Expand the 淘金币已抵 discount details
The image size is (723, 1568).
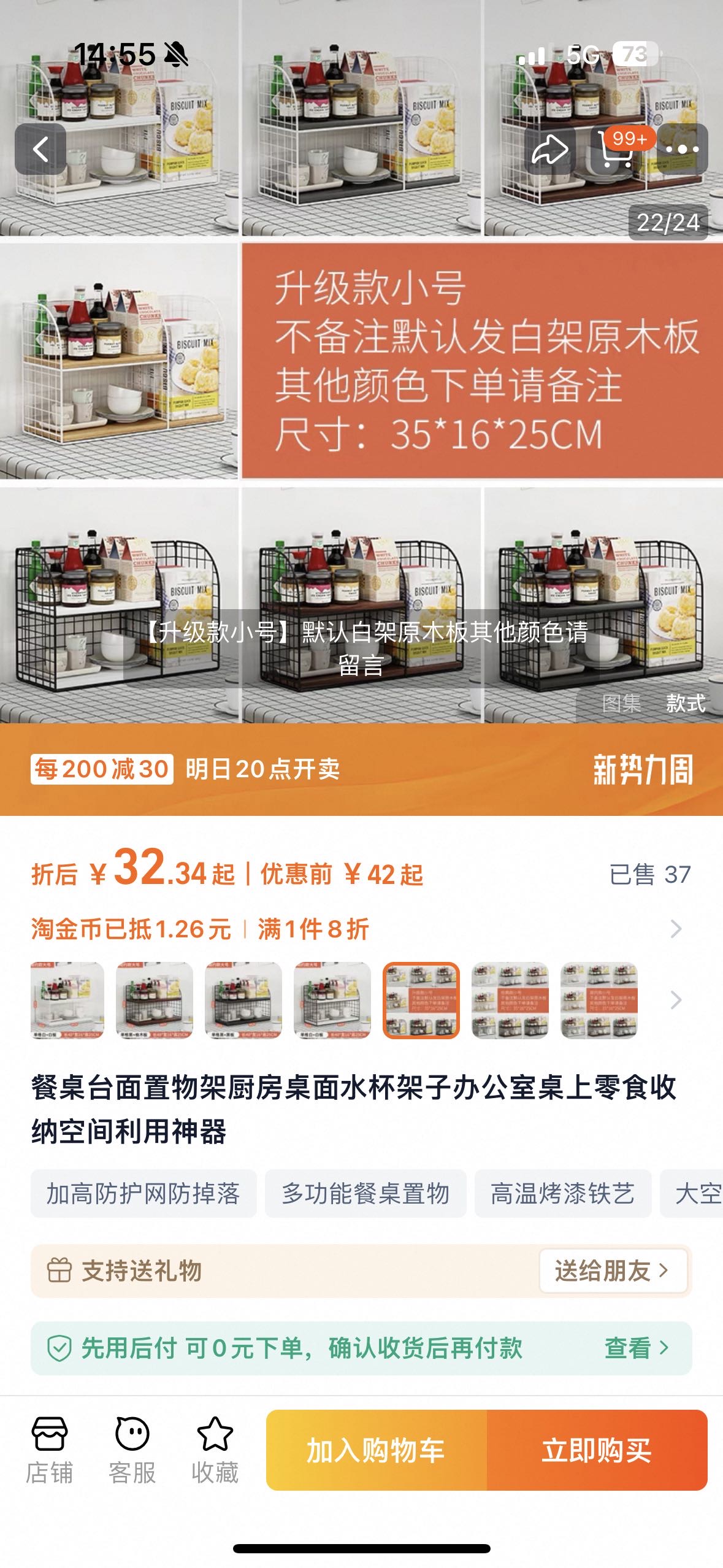(675, 929)
